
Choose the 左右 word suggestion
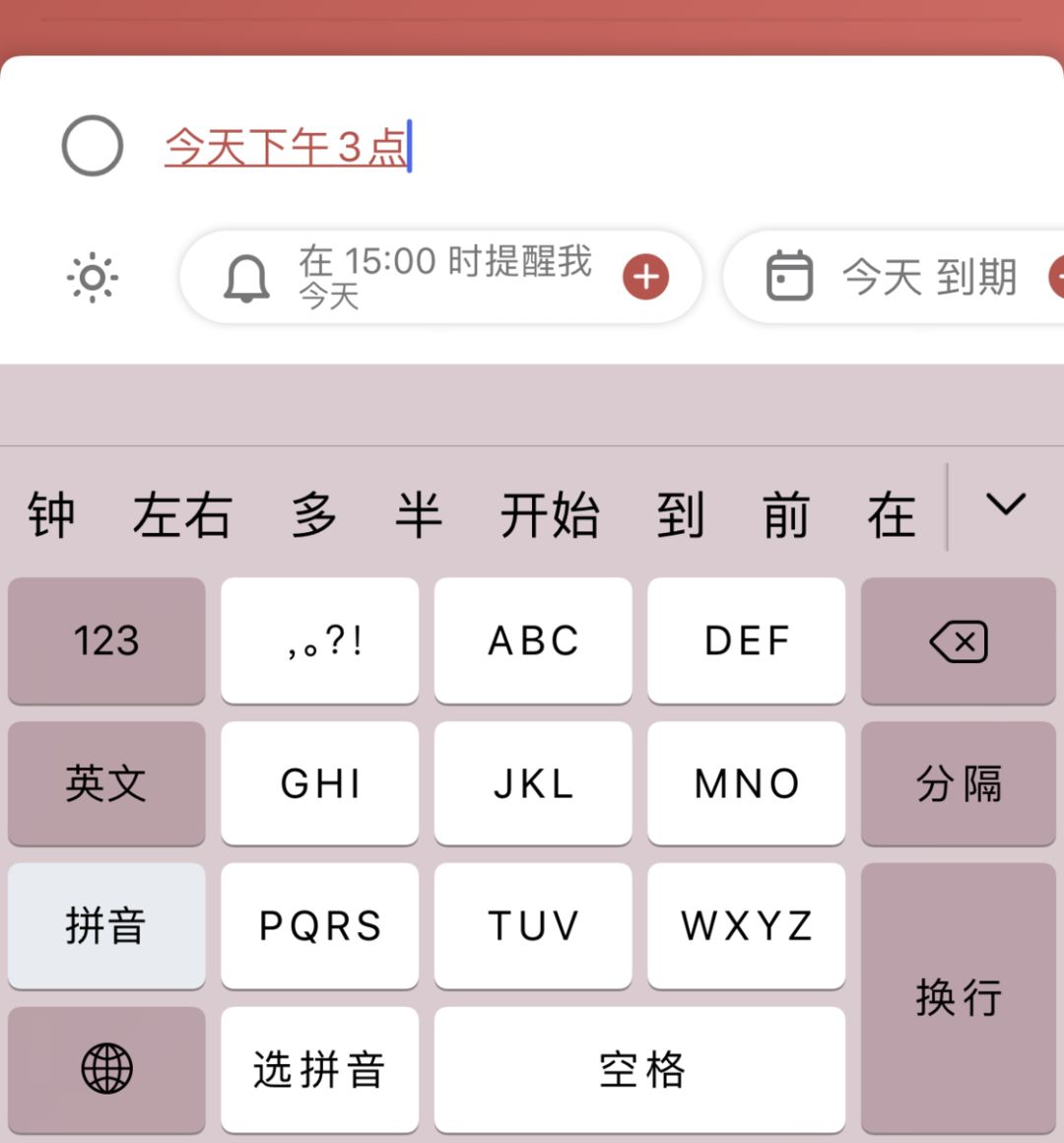(x=182, y=515)
